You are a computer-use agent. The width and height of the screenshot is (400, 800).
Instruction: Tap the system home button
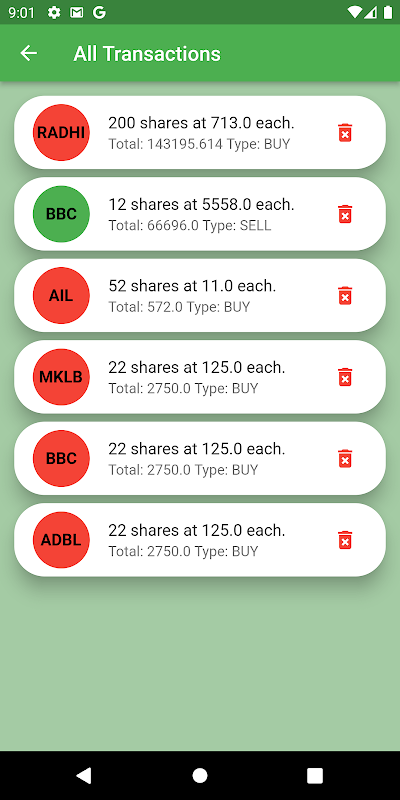pyautogui.click(x=200, y=776)
